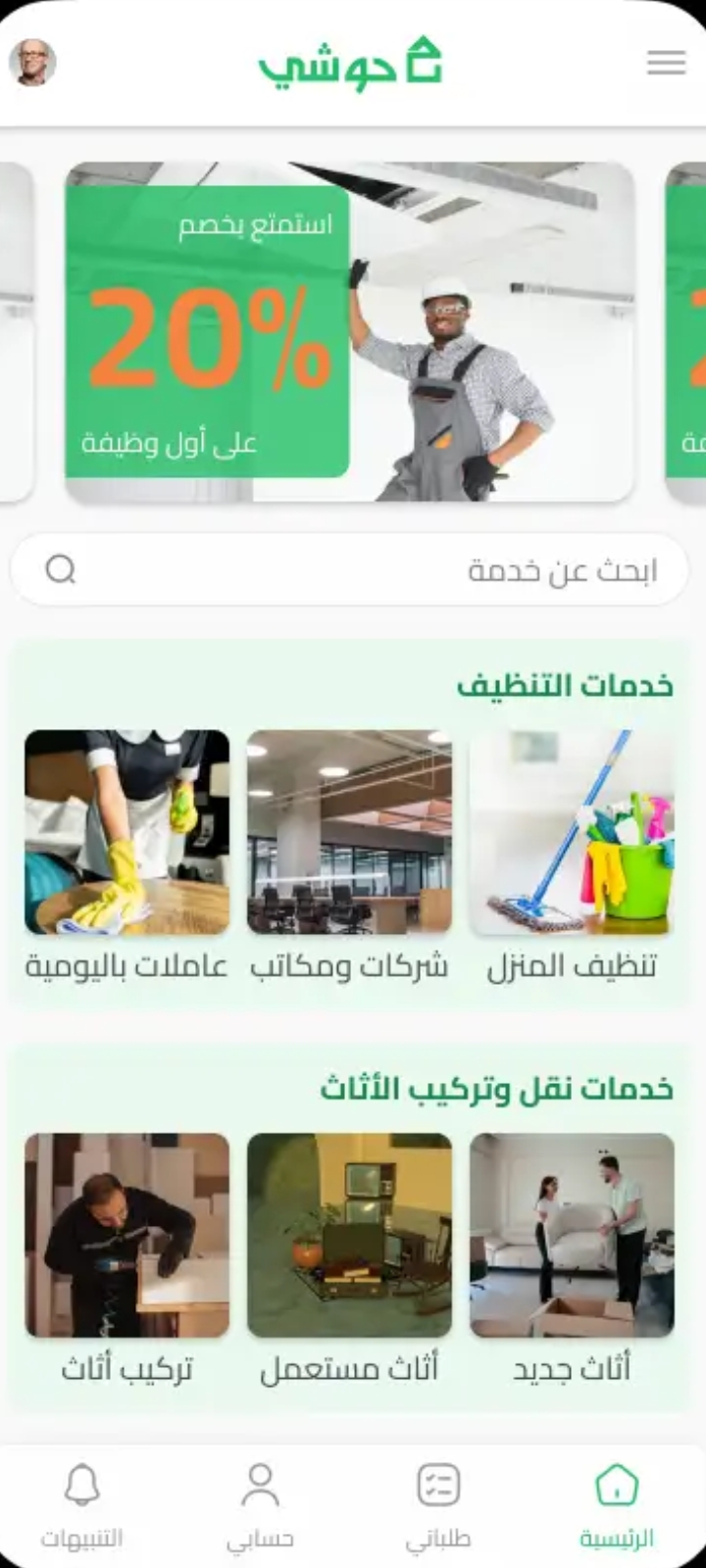This screenshot has height=1568, width=706.
Task: Switch to الرئيسية home tab
Action: pyautogui.click(x=617, y=1506)
